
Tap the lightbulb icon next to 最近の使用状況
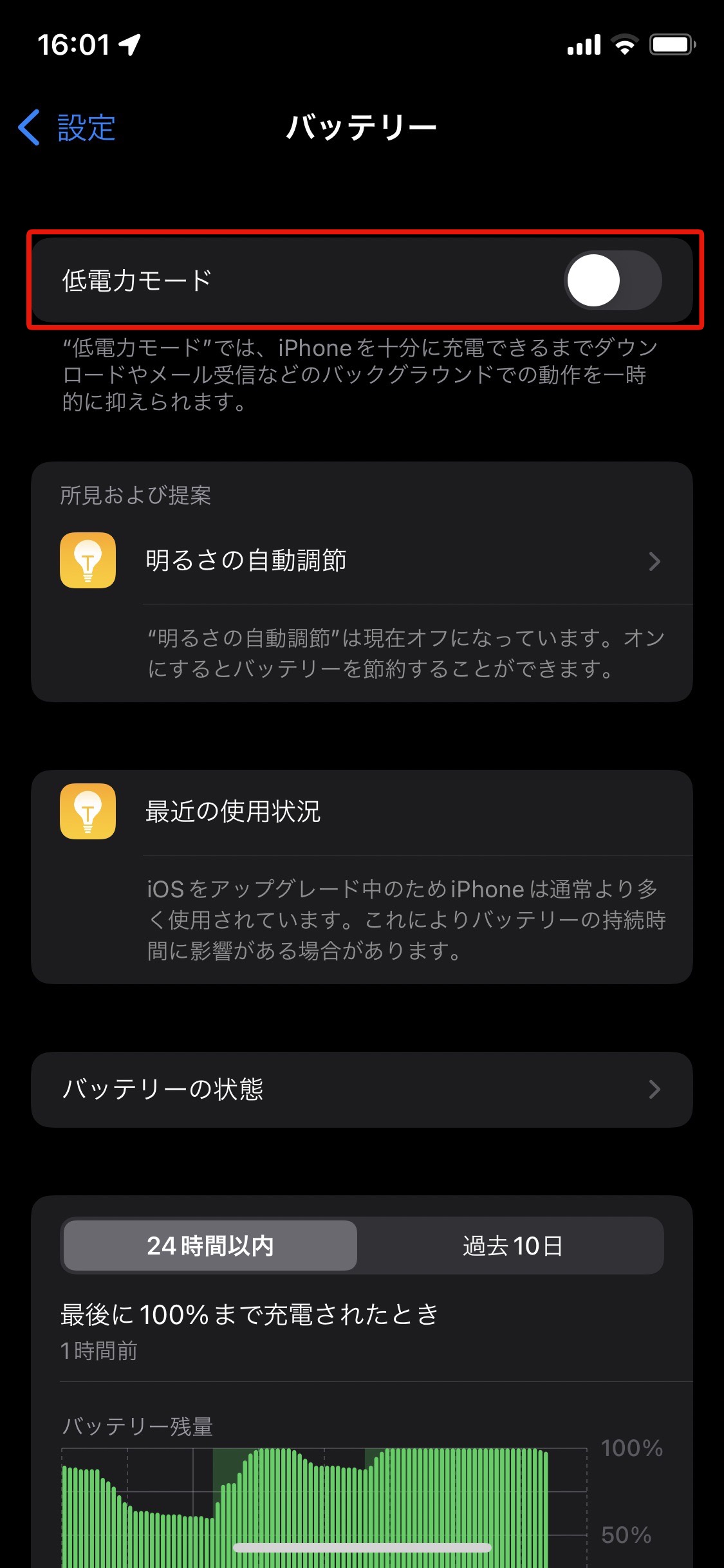tap(88, 812)
